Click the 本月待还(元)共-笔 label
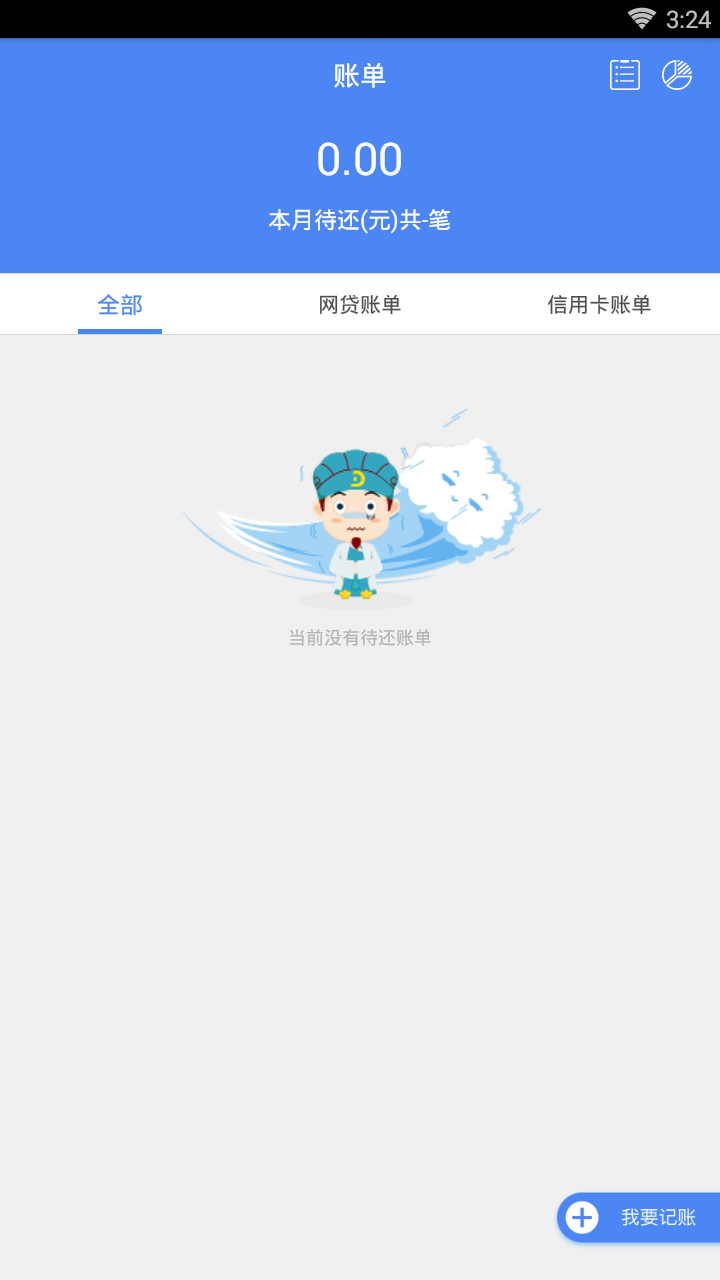 click(x=359, y=219)
